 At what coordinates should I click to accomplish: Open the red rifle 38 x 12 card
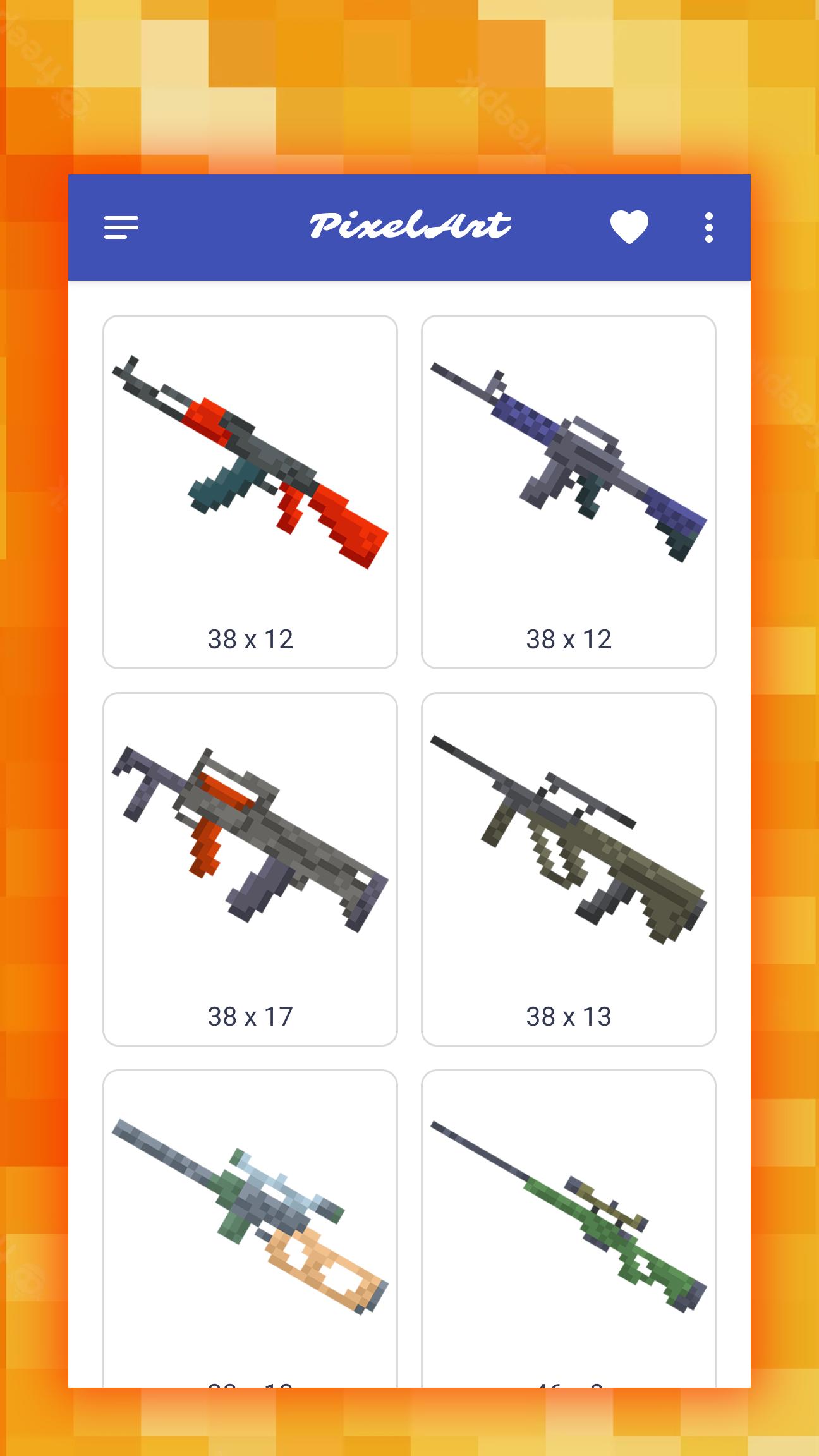[250, 492]
